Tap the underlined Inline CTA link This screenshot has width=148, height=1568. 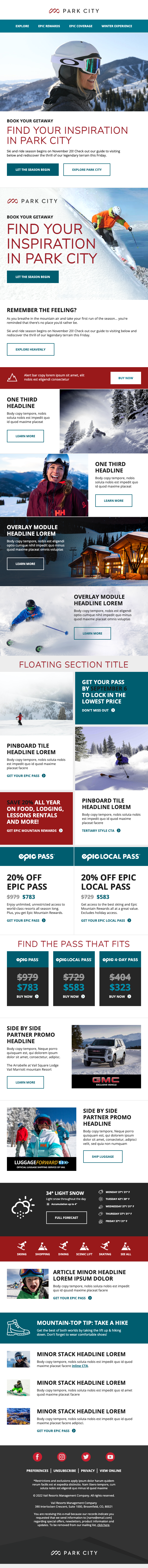(80, 1365)
